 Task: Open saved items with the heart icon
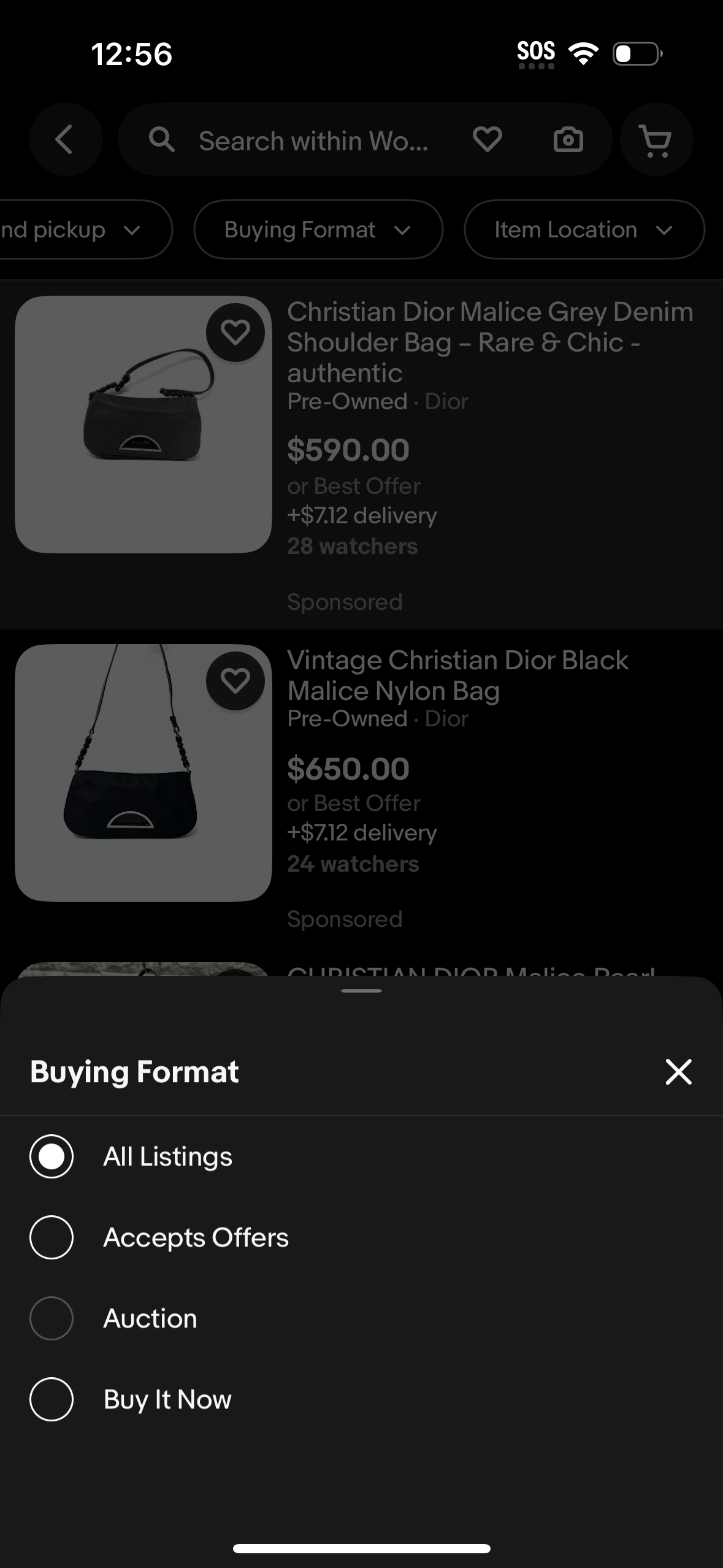point(488,139)
